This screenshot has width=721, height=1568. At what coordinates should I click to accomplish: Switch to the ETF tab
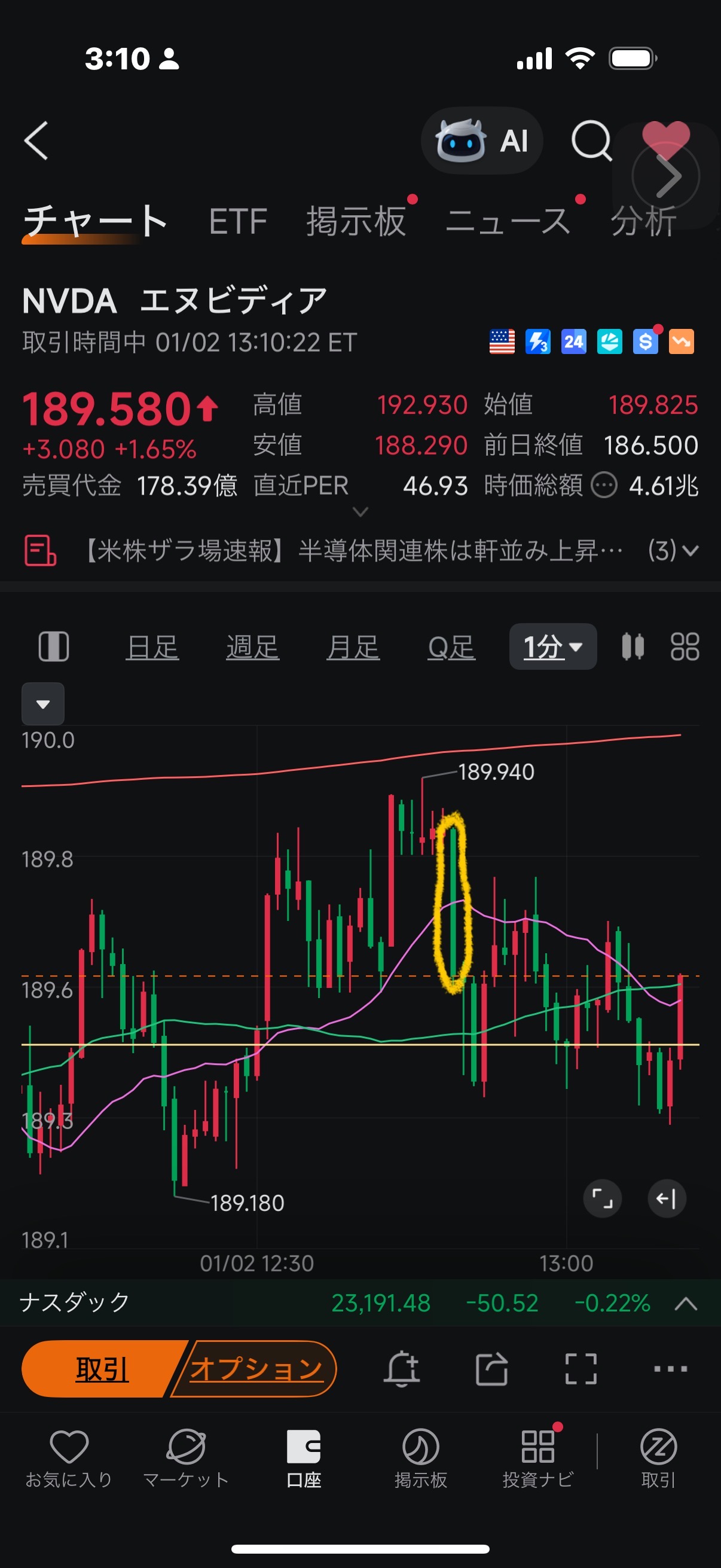[x=238, y=221]
